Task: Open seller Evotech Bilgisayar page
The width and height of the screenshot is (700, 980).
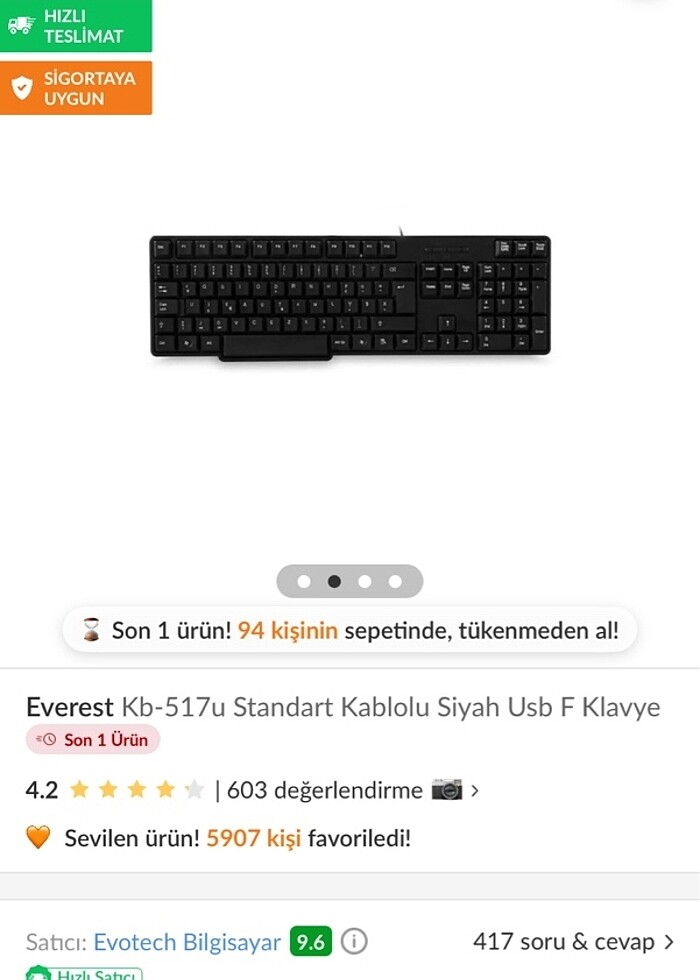Action: tap(187, 942)
